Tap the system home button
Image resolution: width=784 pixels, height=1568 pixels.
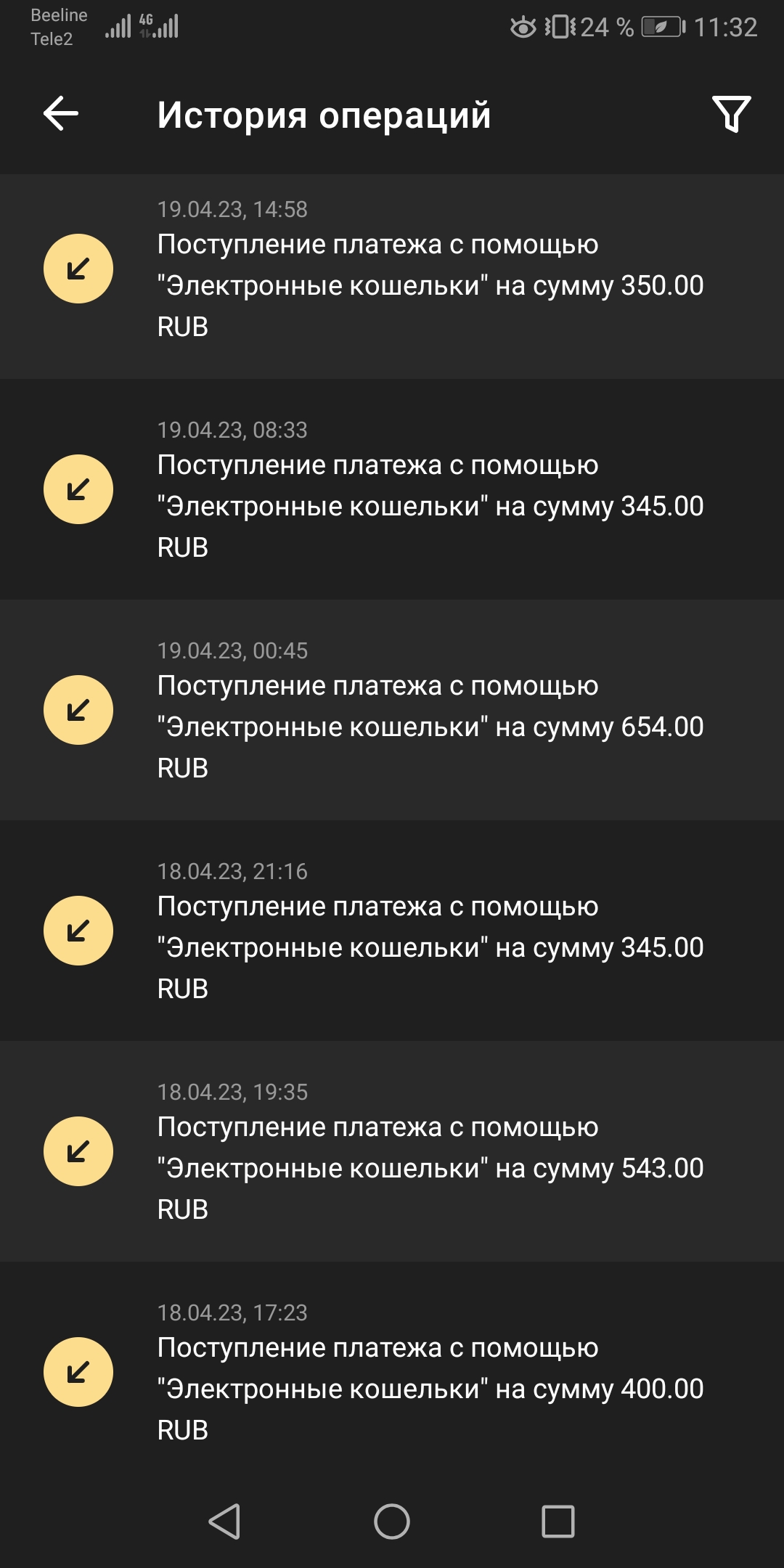392,1521
